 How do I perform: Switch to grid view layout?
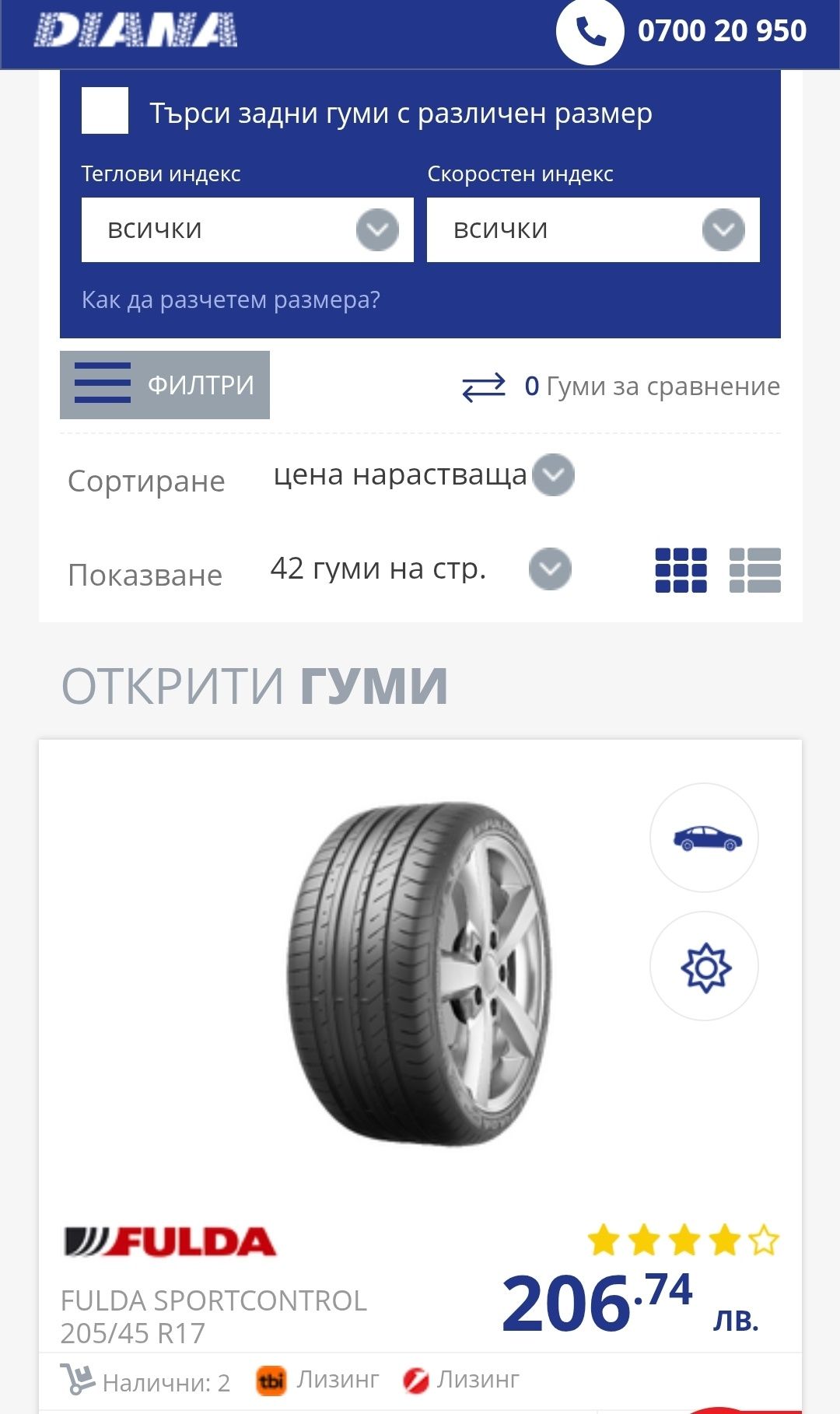click(681, 570)
